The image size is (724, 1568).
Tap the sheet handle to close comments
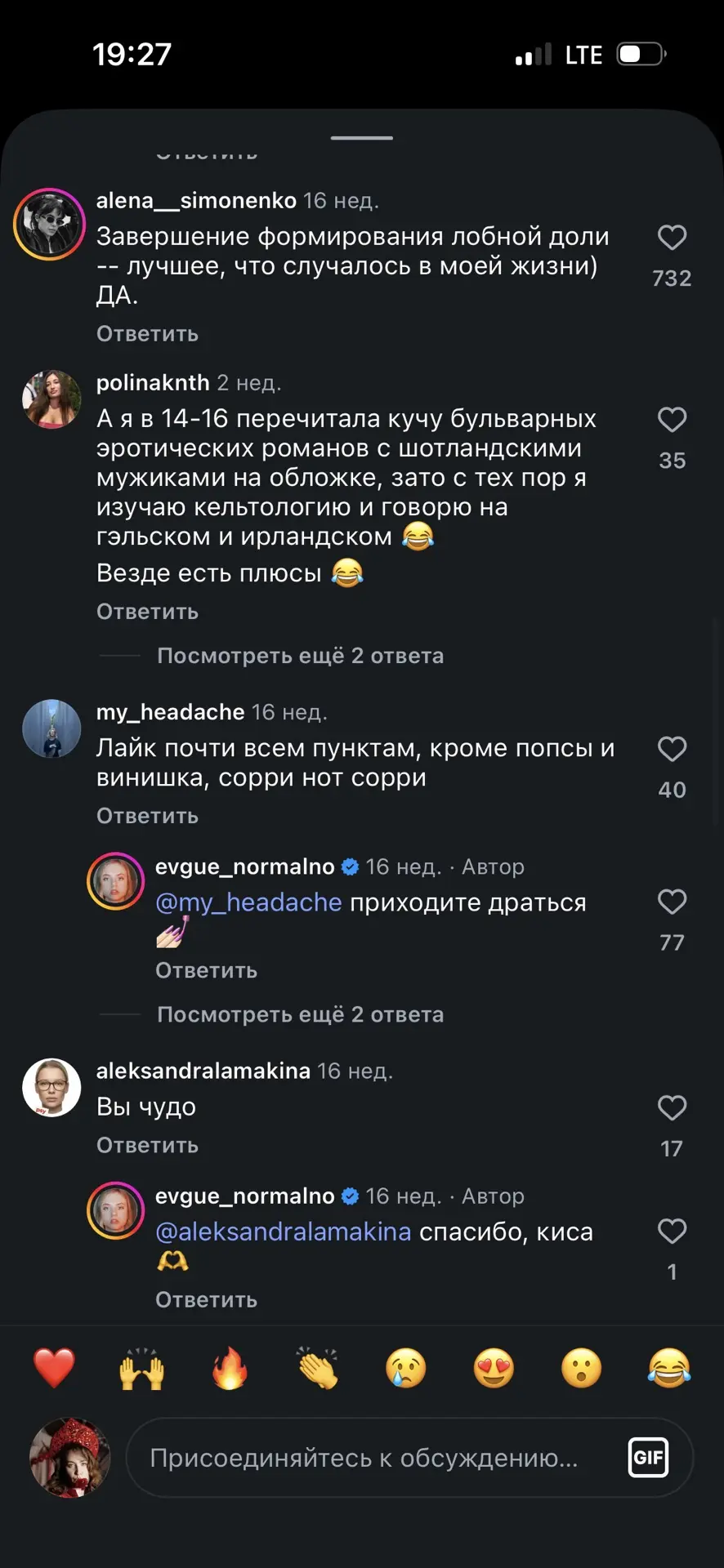362,138
